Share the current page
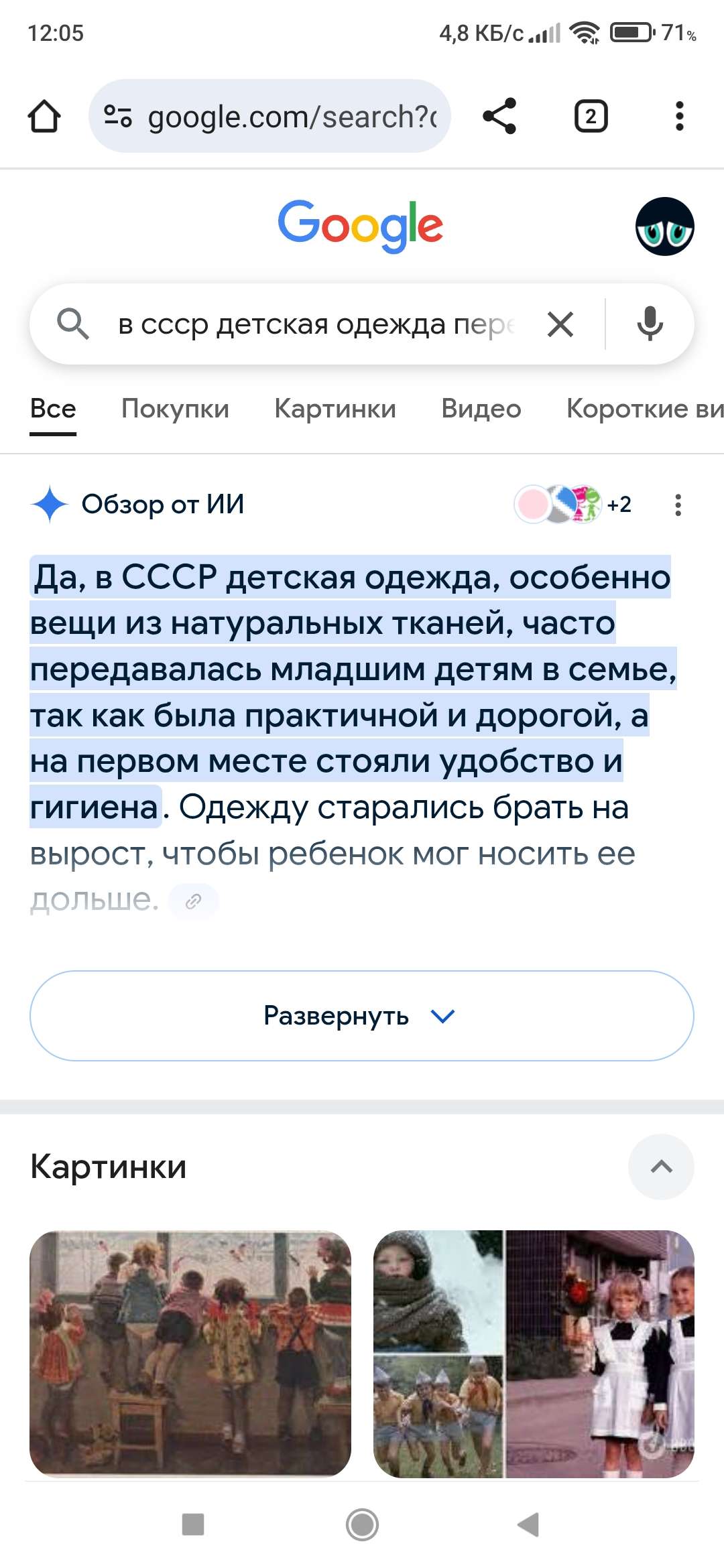 (499, 117)
